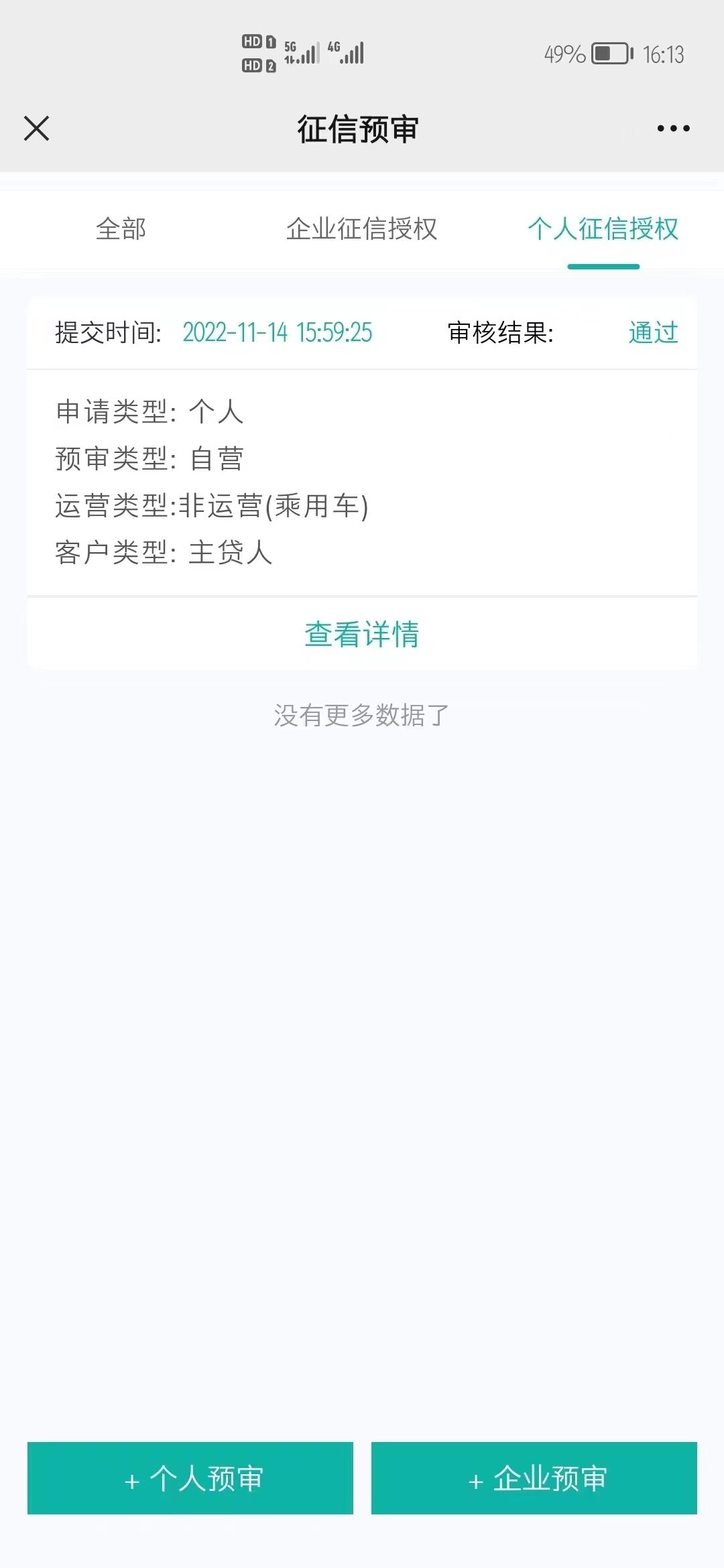This screenshot has width=724, height=1568.
Task: Select the 个人征信授权 tab
Action: (x=603, y=229)
